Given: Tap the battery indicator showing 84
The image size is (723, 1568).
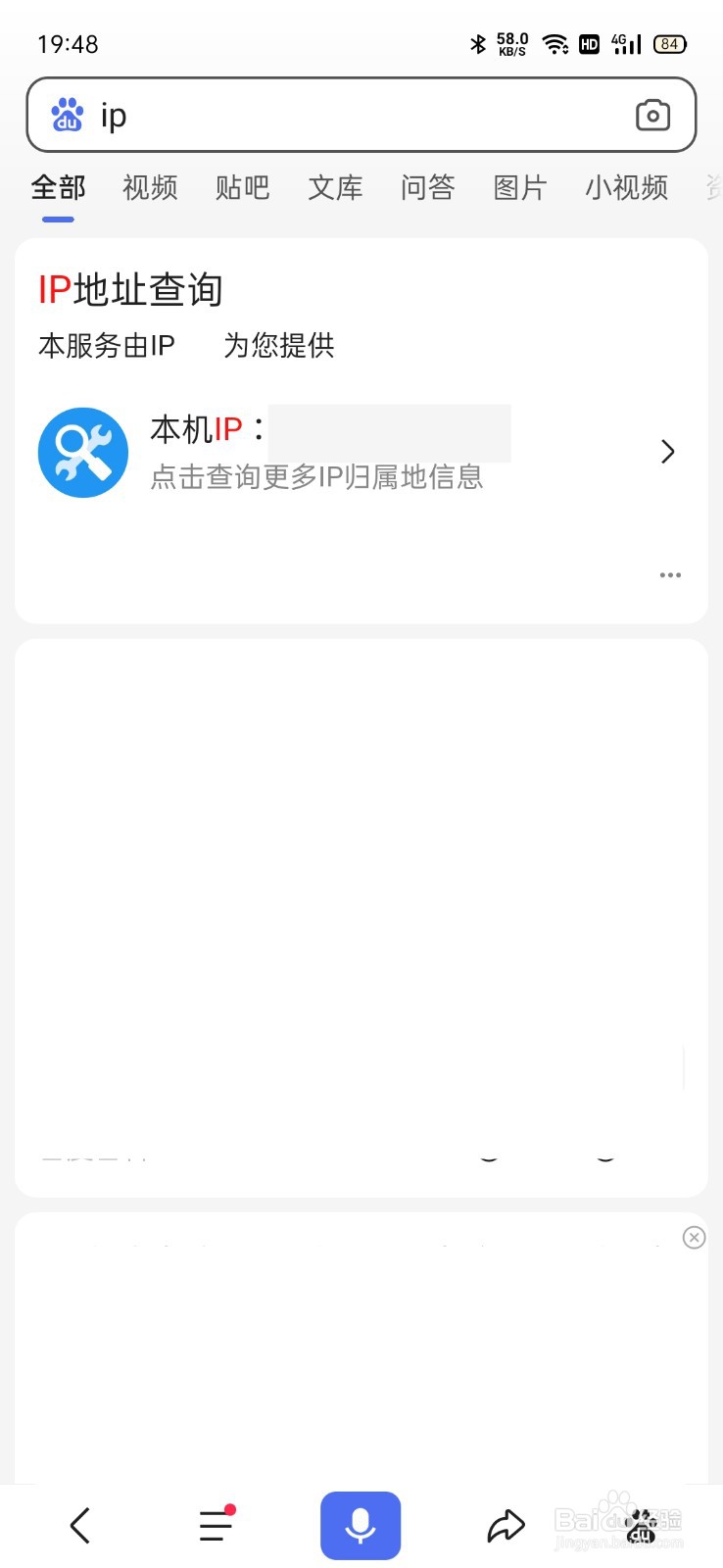Looking at the screenshot, I should click(670, 43).
